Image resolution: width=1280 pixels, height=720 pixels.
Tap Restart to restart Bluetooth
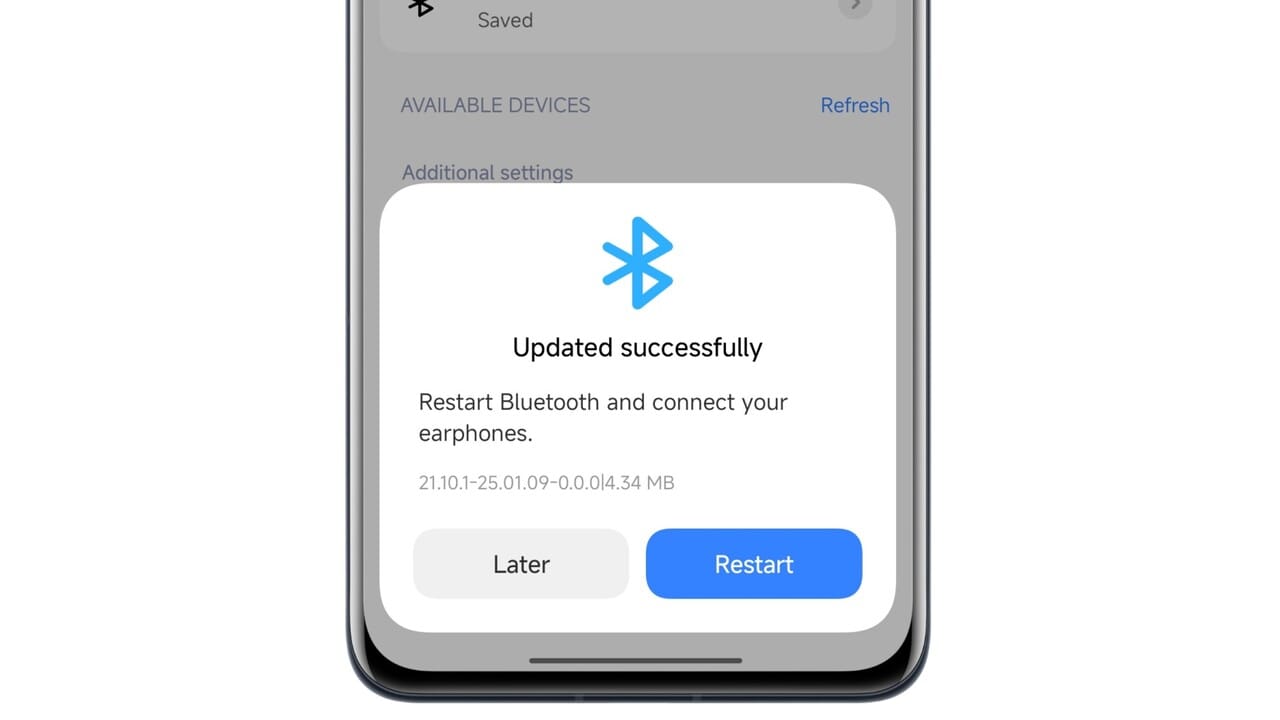pos(753,564)
